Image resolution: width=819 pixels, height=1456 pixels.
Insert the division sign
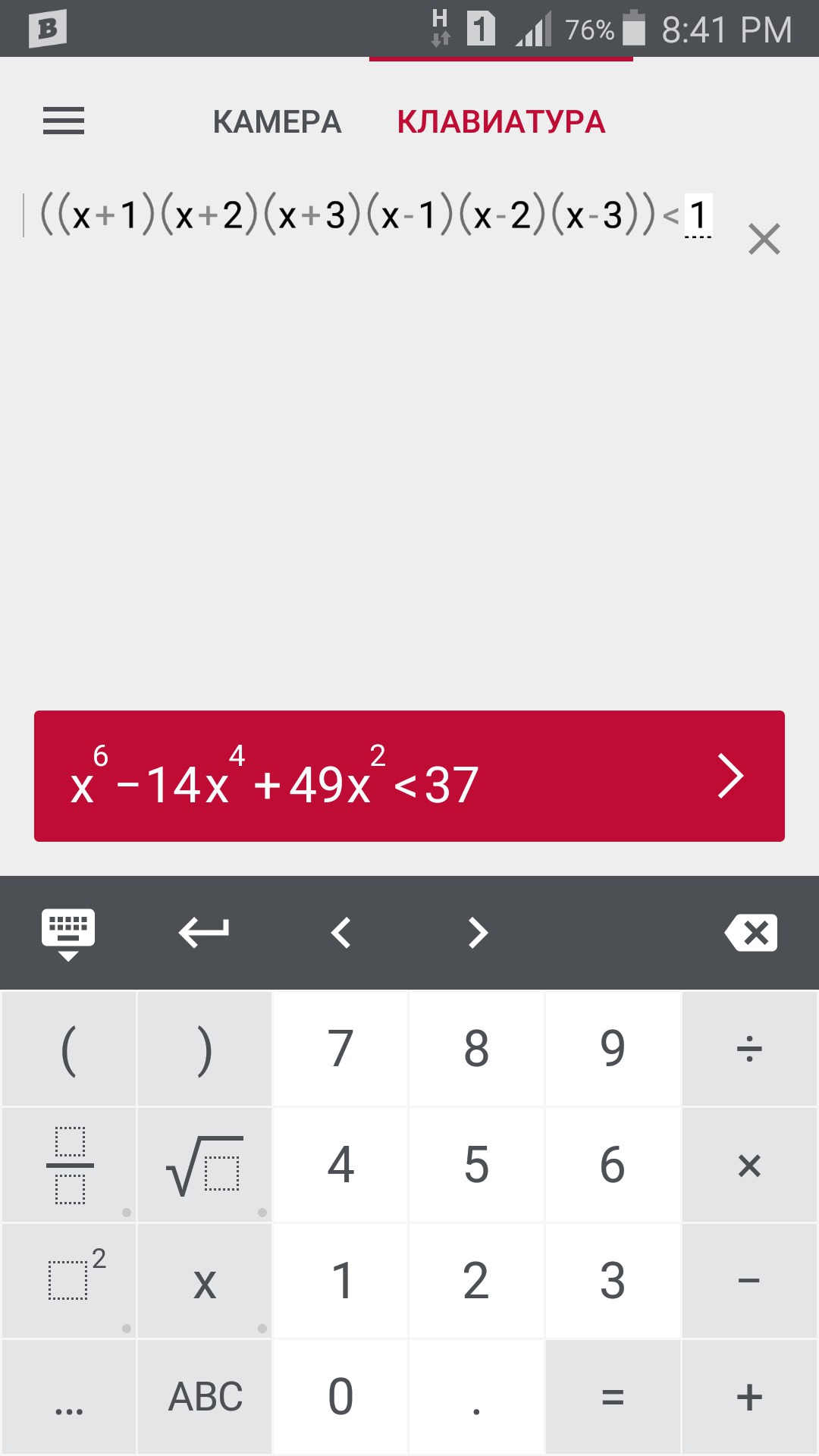tap(749, 1049)
